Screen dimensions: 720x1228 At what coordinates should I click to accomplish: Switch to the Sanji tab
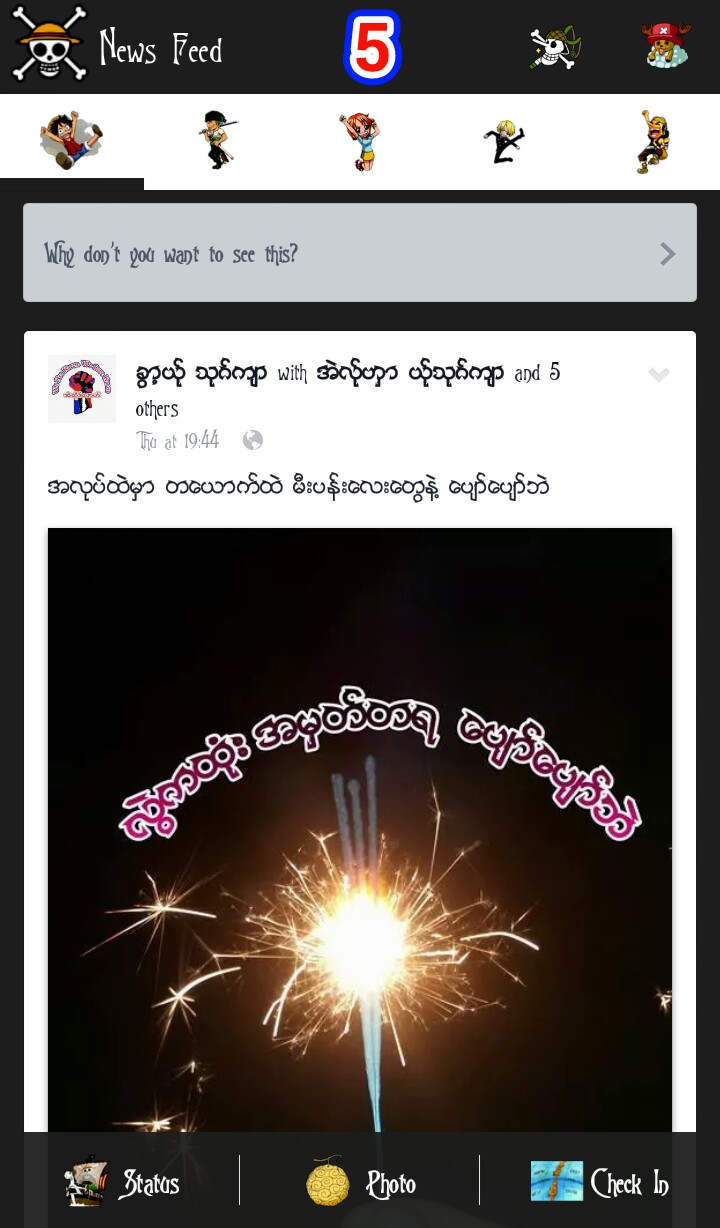(x=504, y=140)
